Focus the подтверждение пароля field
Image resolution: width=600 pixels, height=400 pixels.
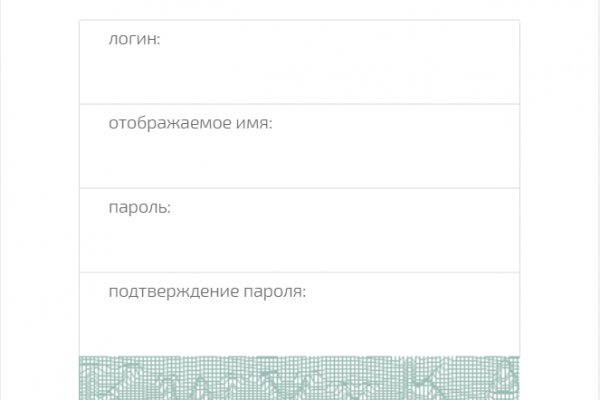click(x=300, y=325)
